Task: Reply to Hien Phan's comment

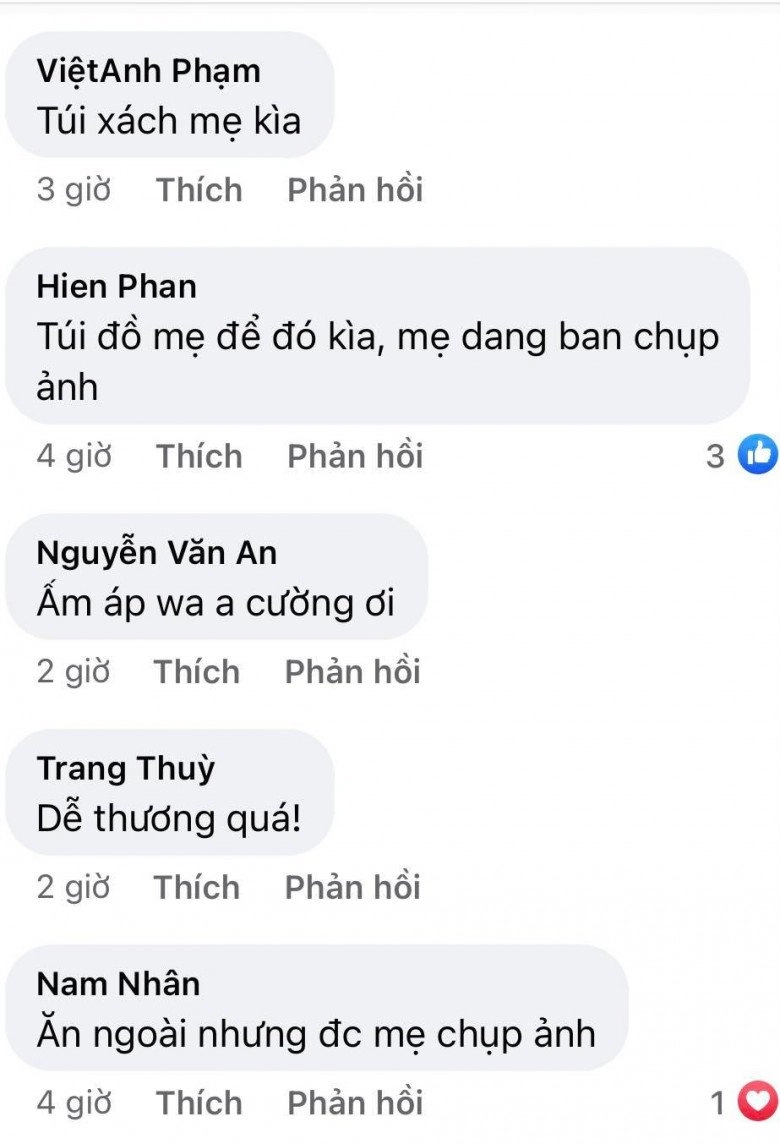Action: pyautogui.click(x=355, y=456)
